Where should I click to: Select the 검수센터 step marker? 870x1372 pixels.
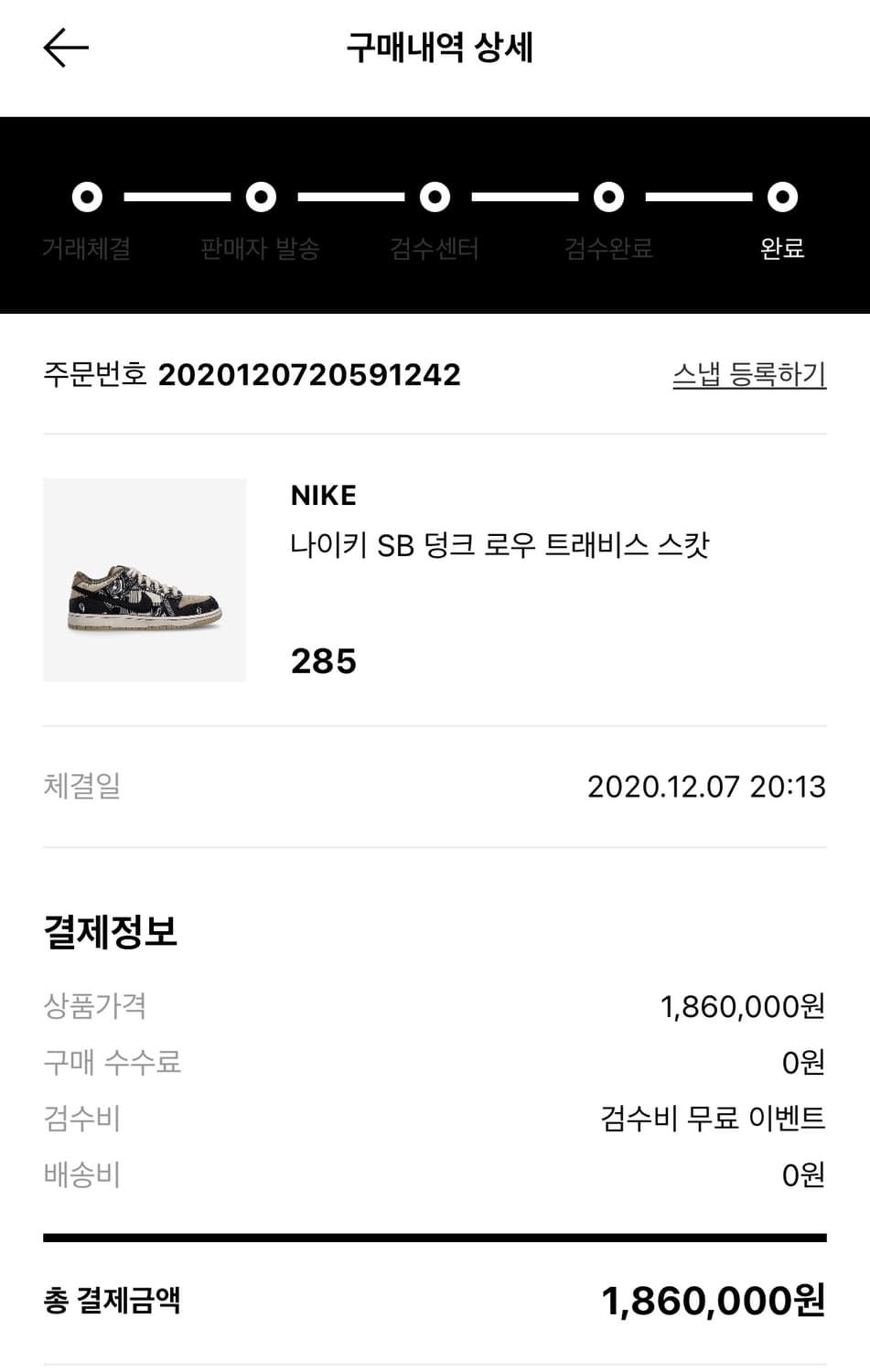[435, 197]
